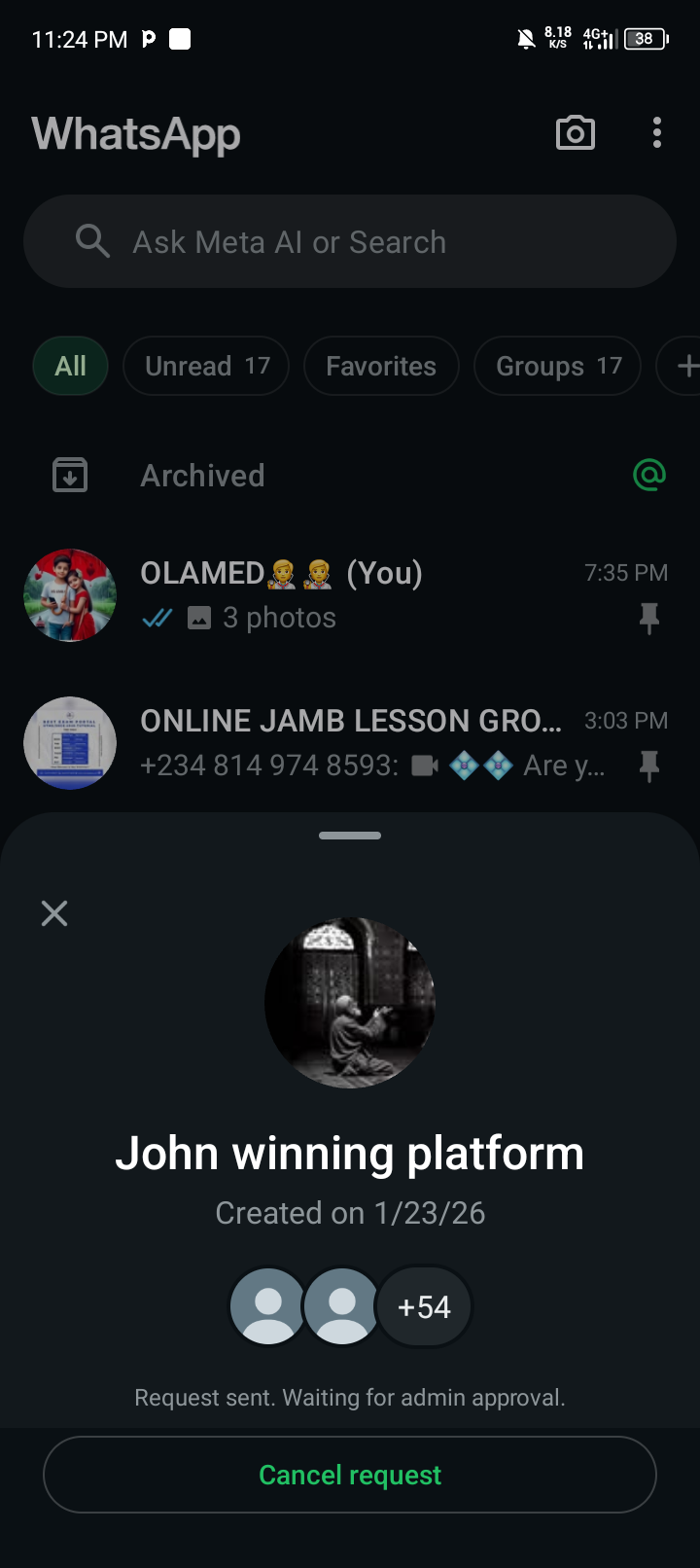Viewport: 700px width, 1568px height.
Task: Show Favorites chats filter
Action: tap(380, 366)
